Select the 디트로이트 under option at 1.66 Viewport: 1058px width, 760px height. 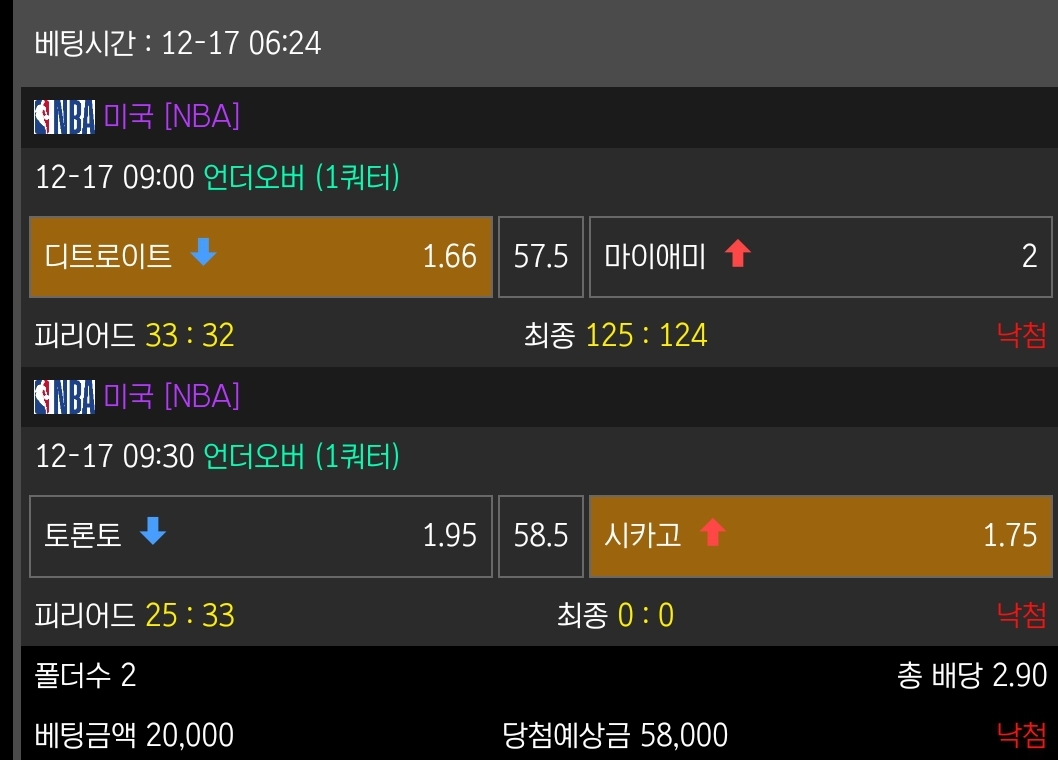click(x=261, y=257)
